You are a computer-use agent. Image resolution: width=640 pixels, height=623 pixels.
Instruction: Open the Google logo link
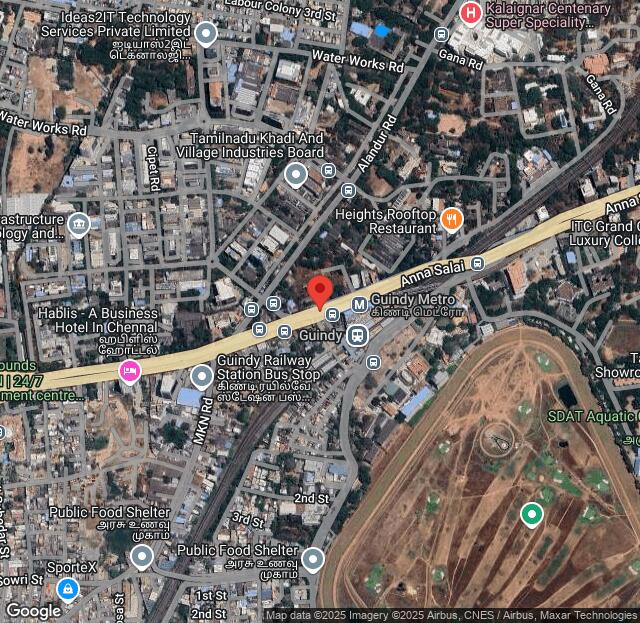click(33, 611)
